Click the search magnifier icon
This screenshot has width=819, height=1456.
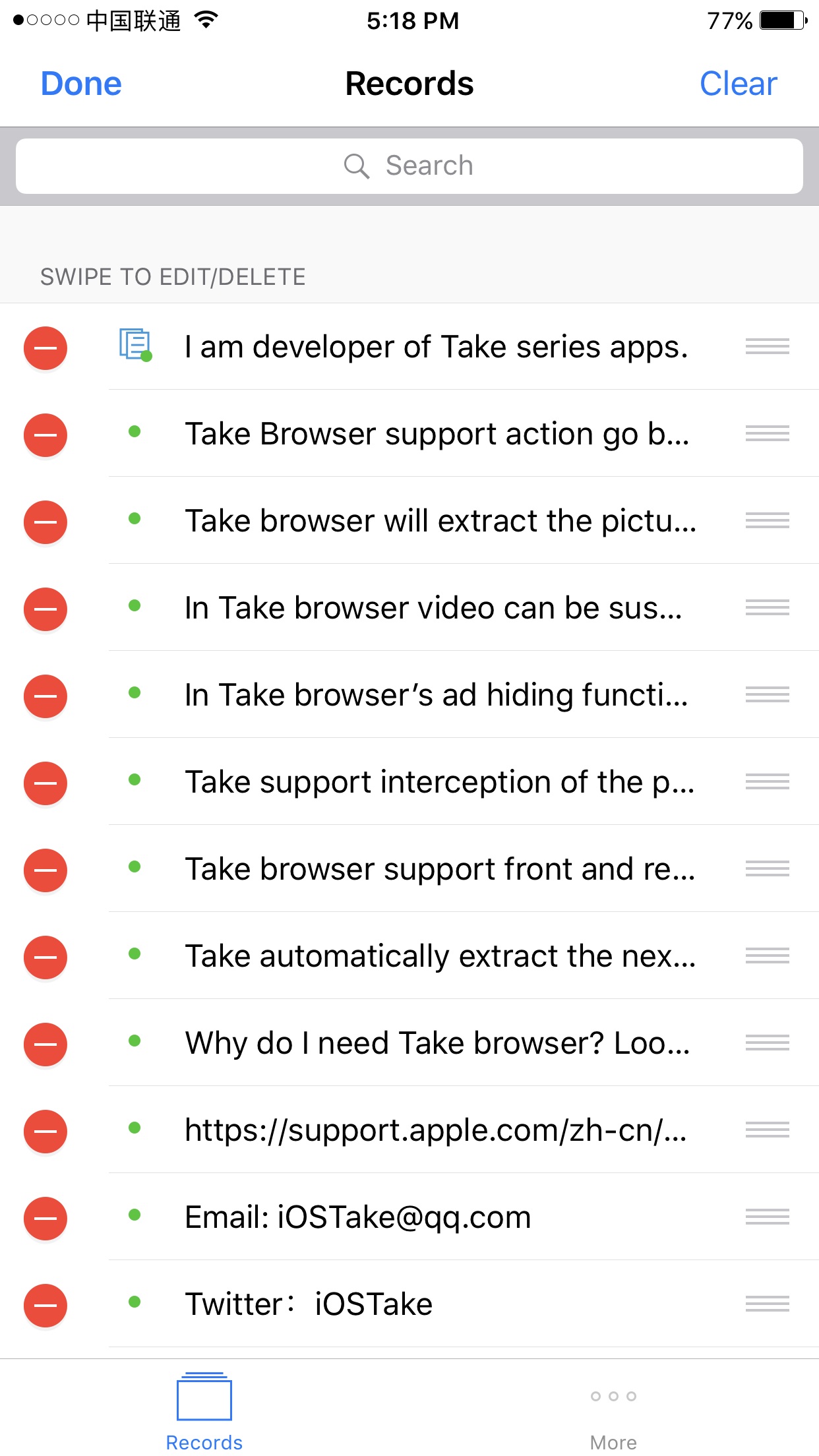[x=355, y=166]
